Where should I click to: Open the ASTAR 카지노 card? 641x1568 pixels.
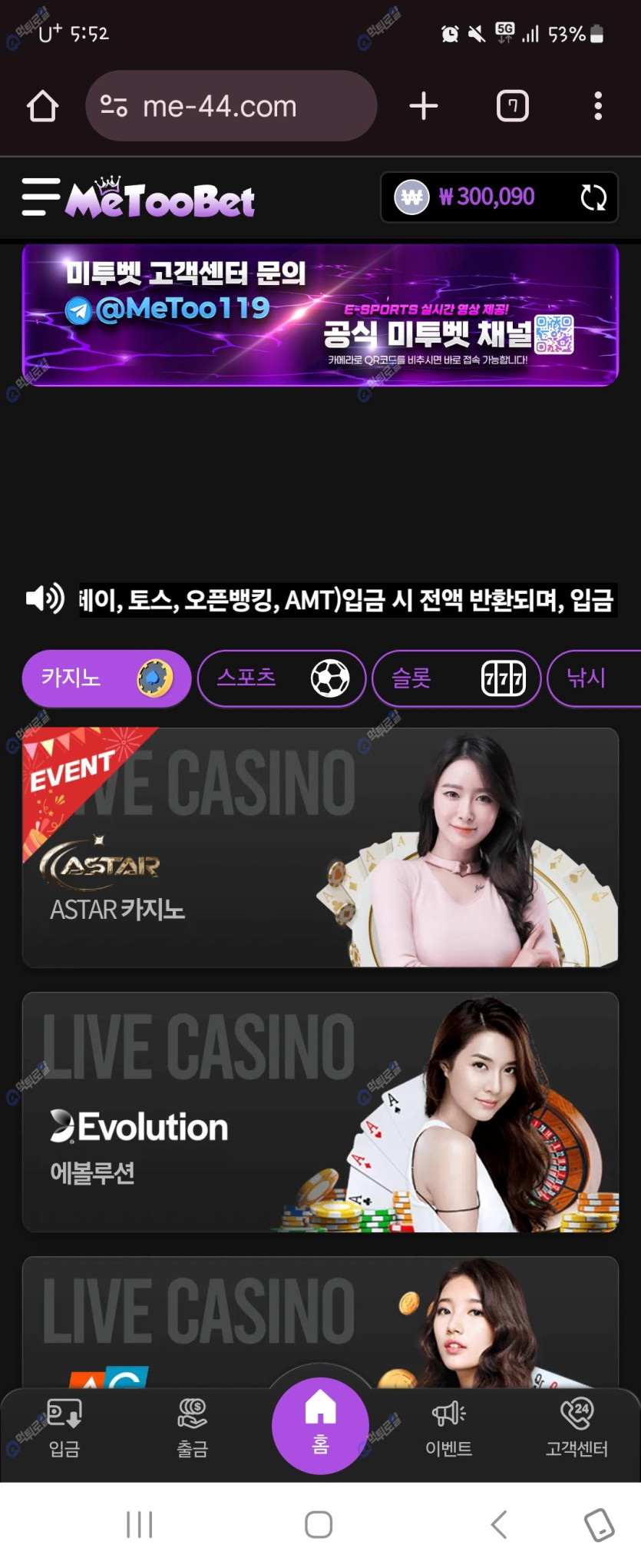320,847
